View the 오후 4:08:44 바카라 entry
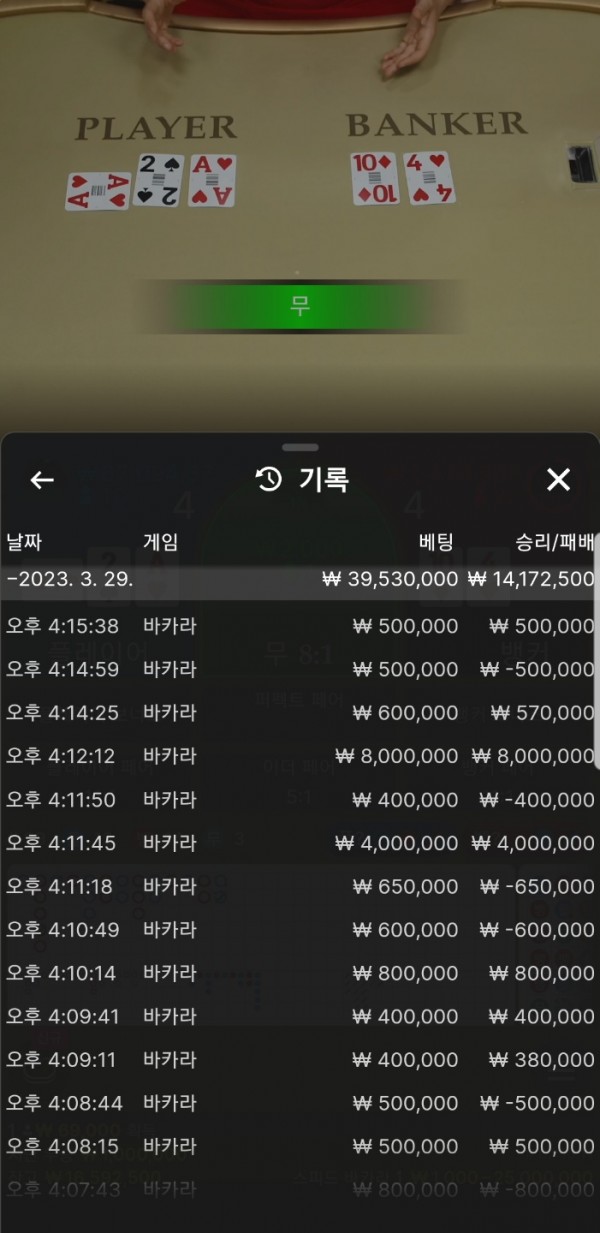600x1233 pixels. coord(300,1103)
